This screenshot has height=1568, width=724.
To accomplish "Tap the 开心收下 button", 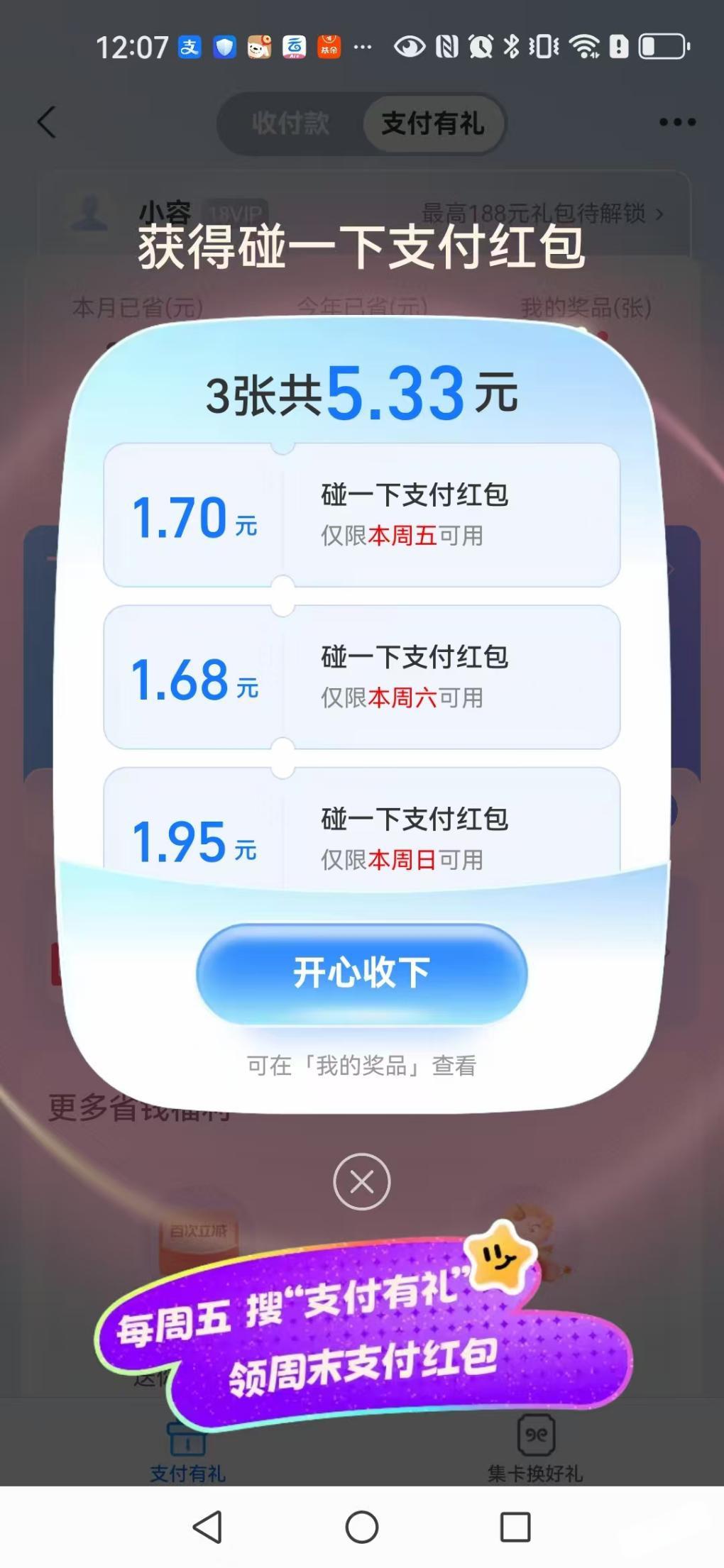I will (x=361, y=973).
